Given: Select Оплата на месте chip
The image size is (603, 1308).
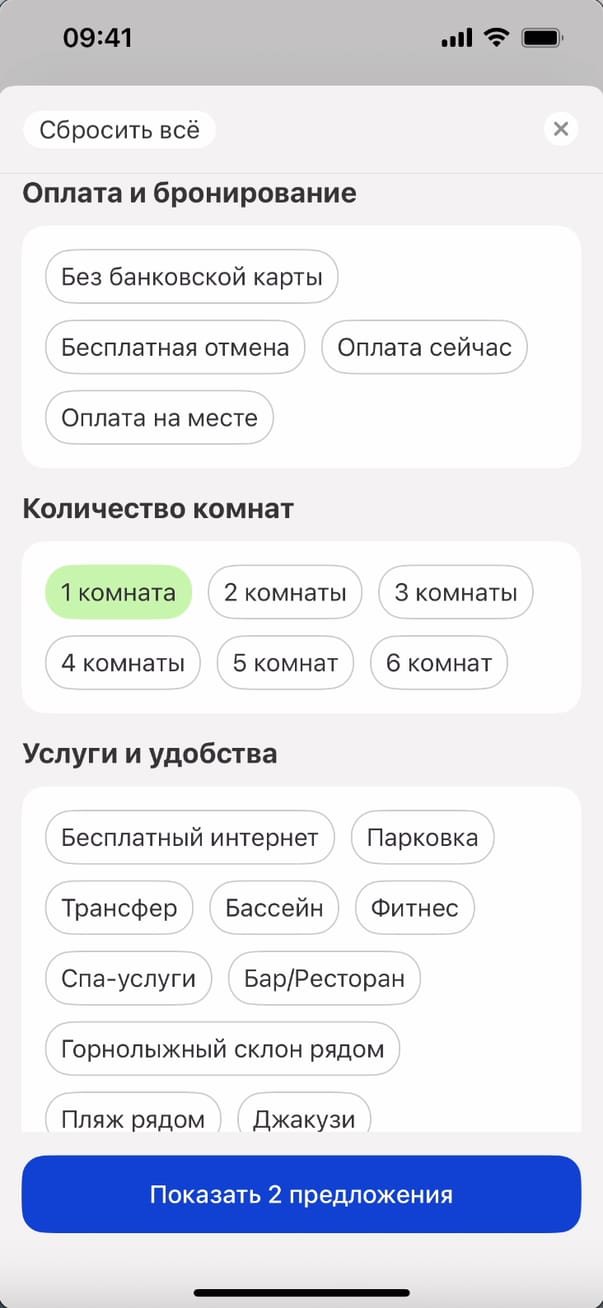Looking at the screenshot, I should point(159,418).
